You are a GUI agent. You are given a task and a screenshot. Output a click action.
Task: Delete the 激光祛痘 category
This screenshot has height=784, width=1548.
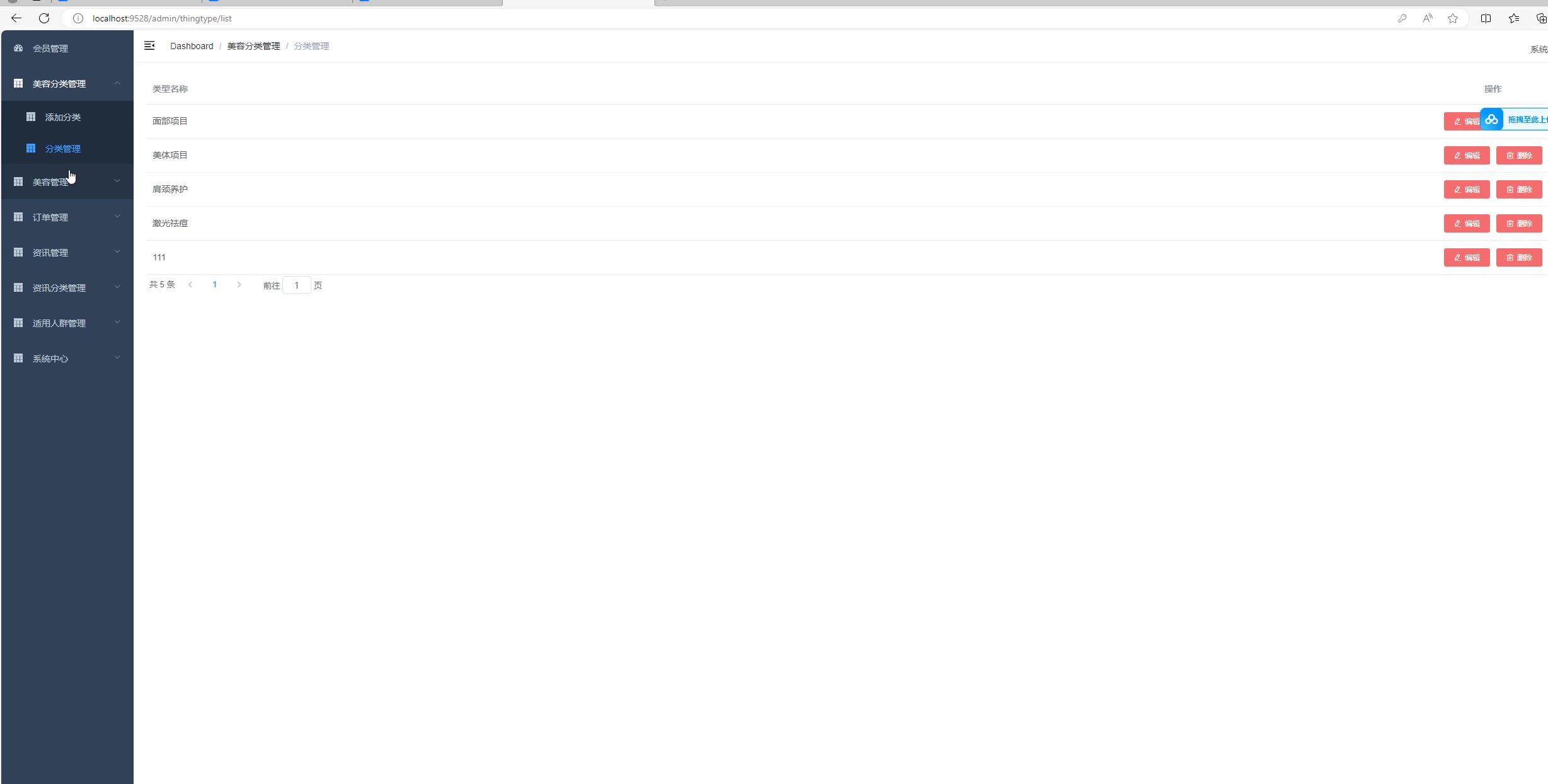pos(1518,224)
